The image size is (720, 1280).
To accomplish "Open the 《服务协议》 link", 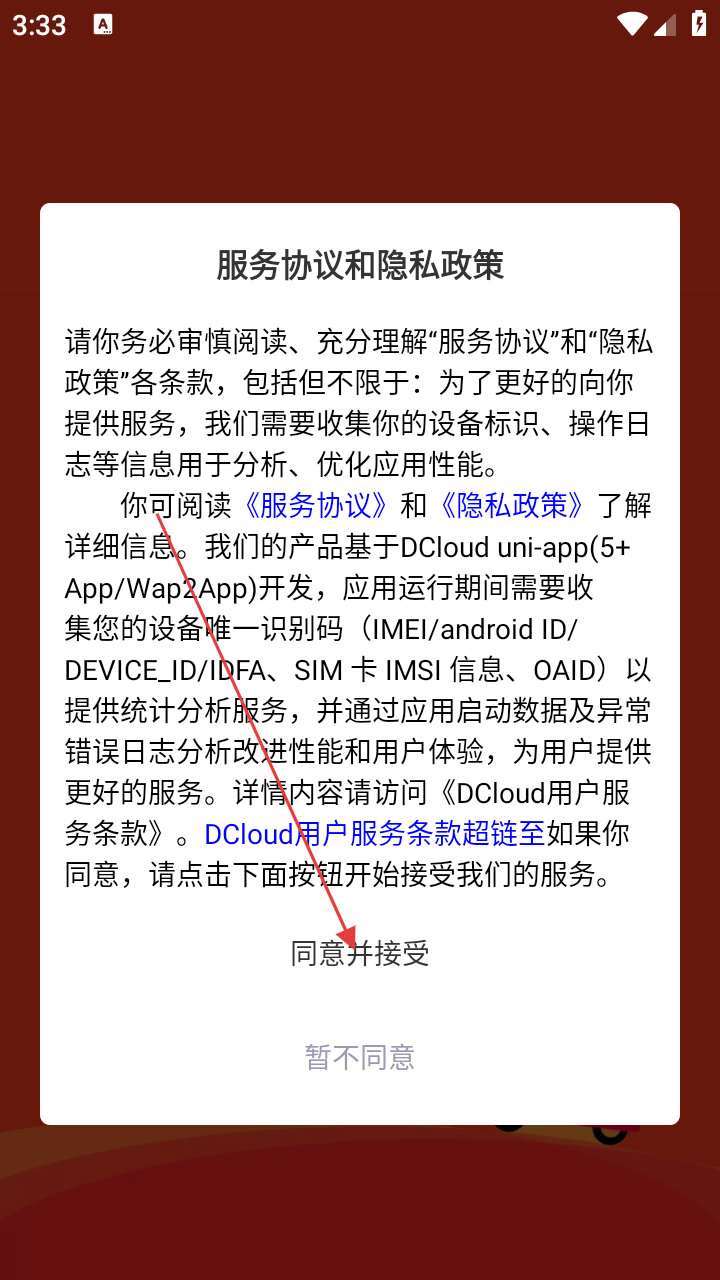I will pyautogui.click(x=316, y=505).
